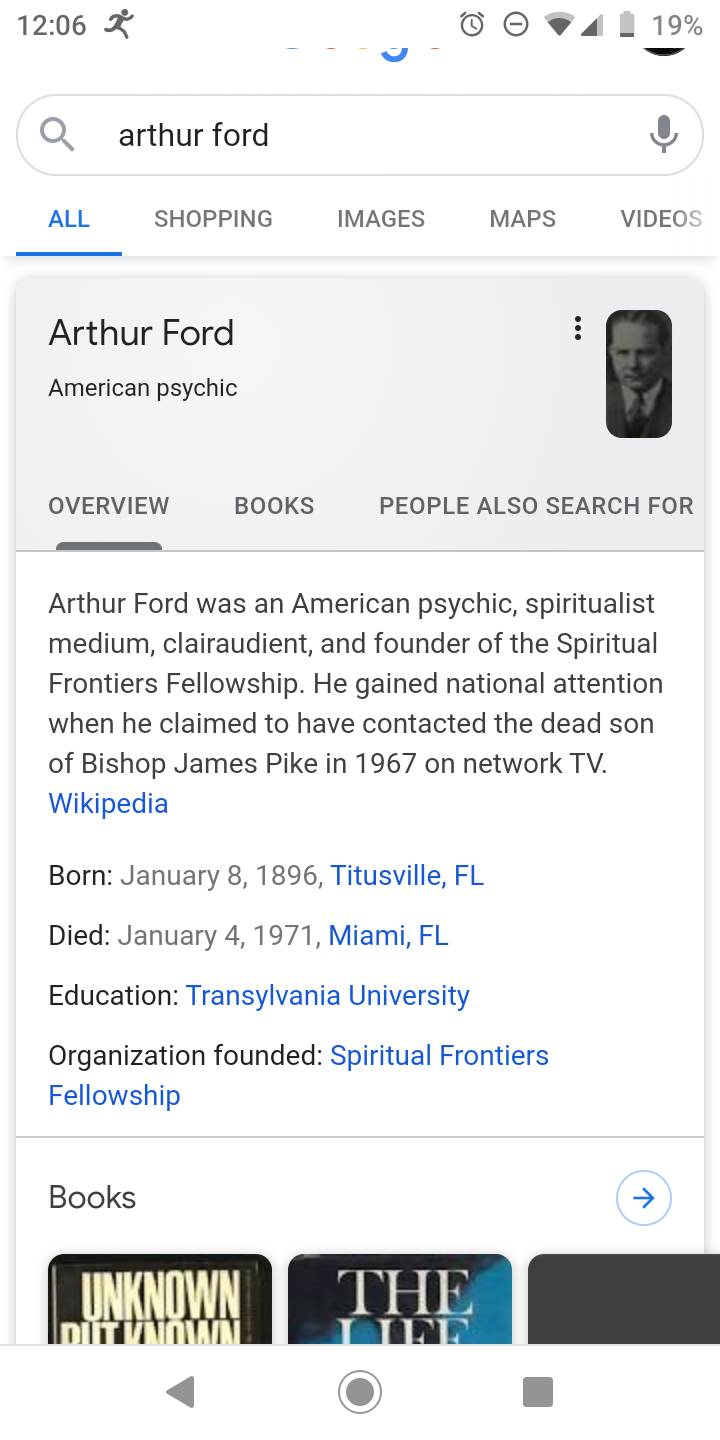Screen dimensions: 720x1440
Task: Open the three-dot menu on Arthur Ford card
Action: coord(577,327)
